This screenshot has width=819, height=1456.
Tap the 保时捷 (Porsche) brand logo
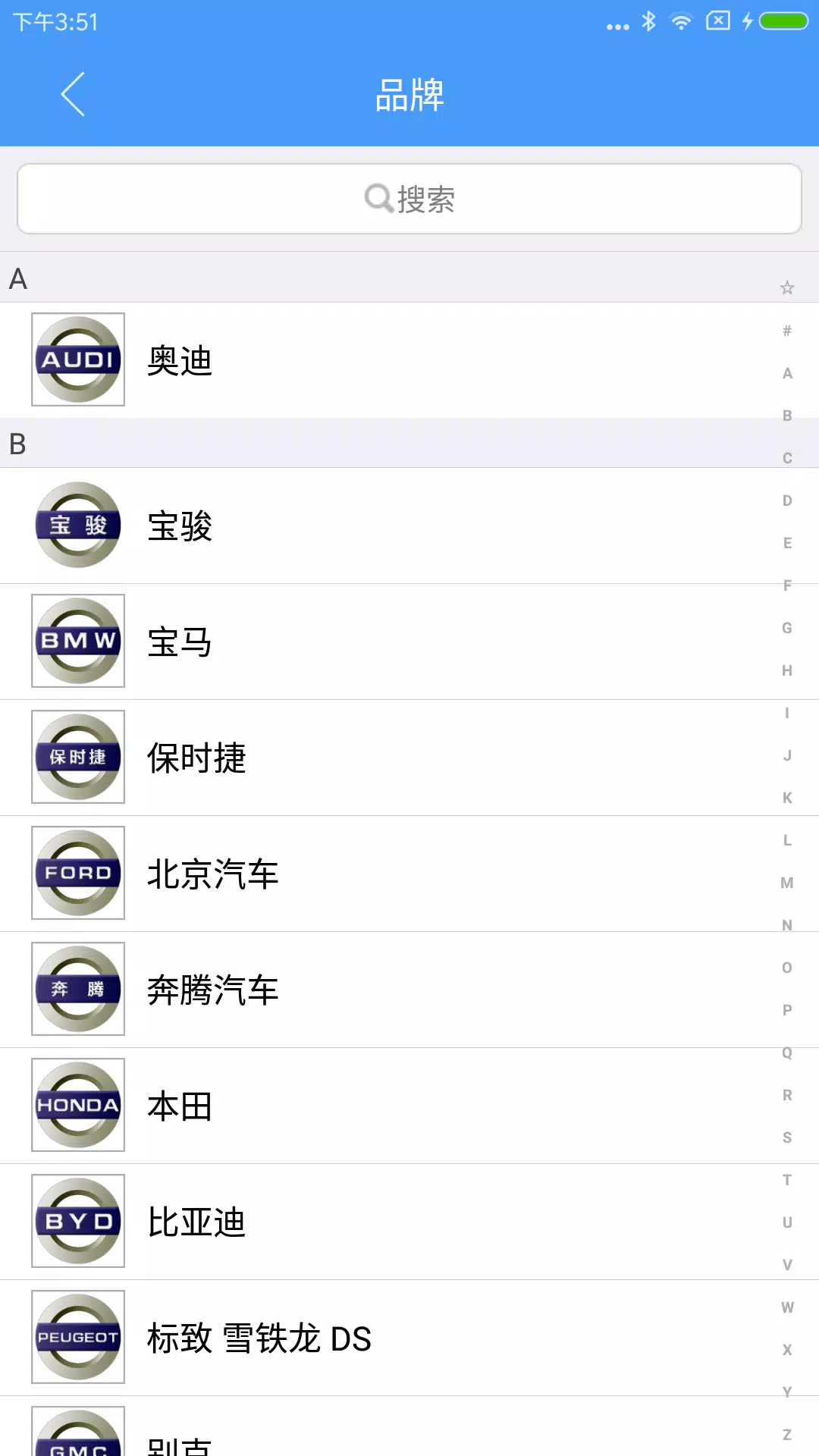(x=77, y=757)
